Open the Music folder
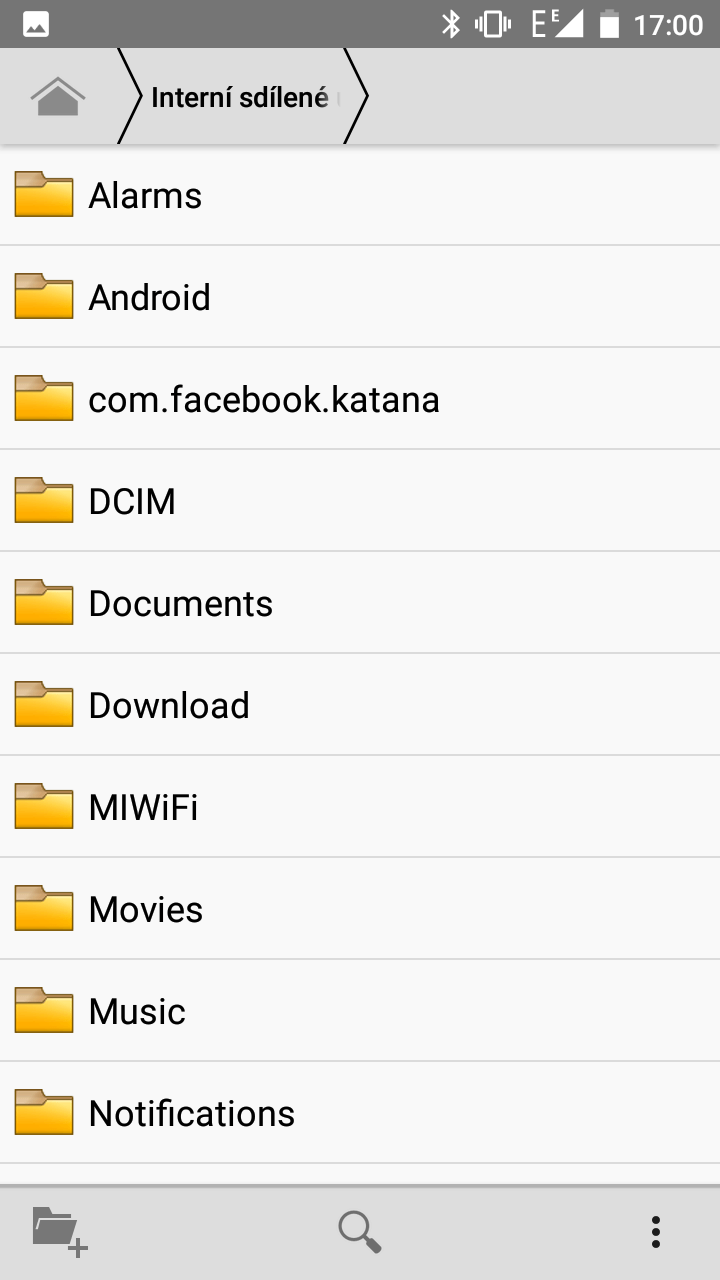 click(360, 1011)
